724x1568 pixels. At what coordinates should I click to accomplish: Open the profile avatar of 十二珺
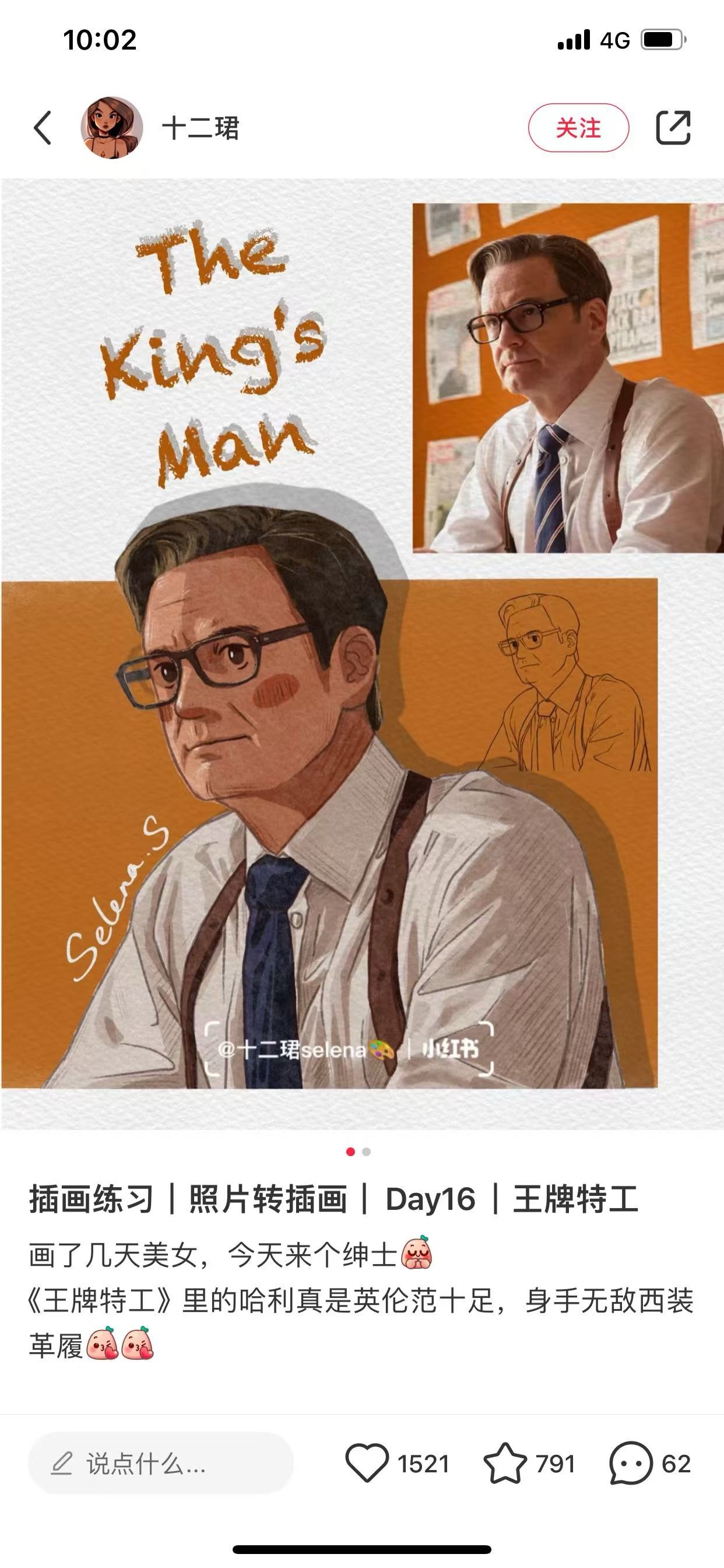(x=112, y=128)
